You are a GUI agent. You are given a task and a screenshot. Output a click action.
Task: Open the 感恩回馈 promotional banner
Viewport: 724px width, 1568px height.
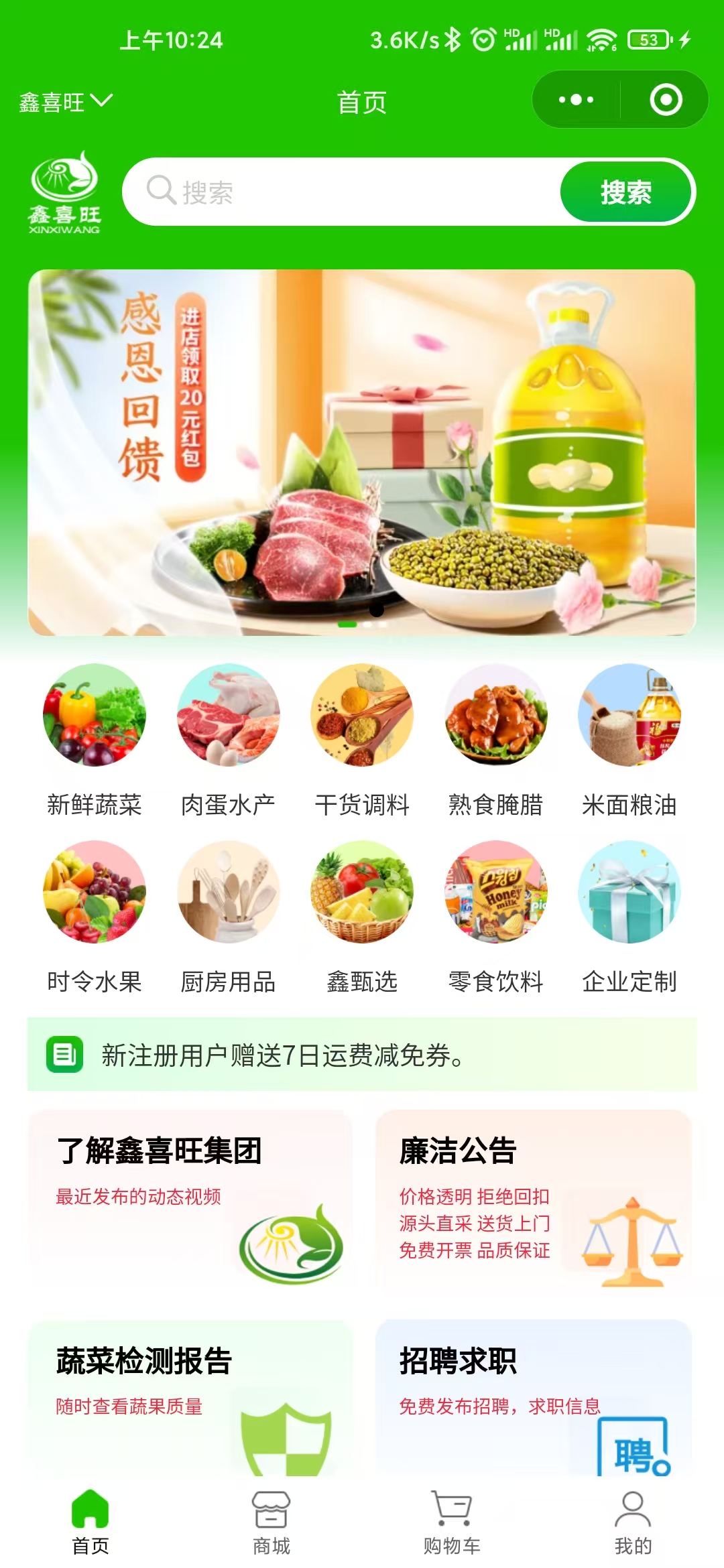362,452
